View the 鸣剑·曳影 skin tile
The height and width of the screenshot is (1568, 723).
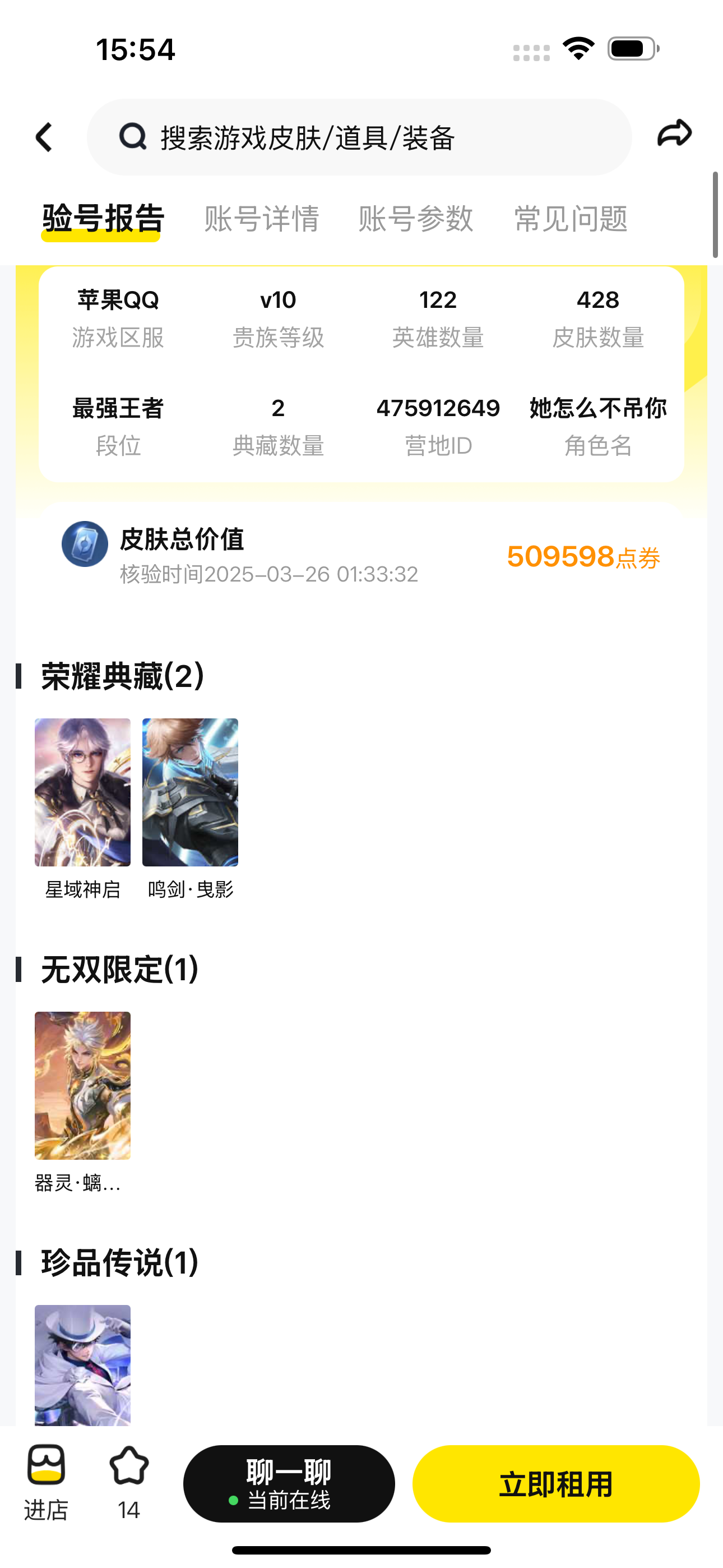click(x=190, y=792)
